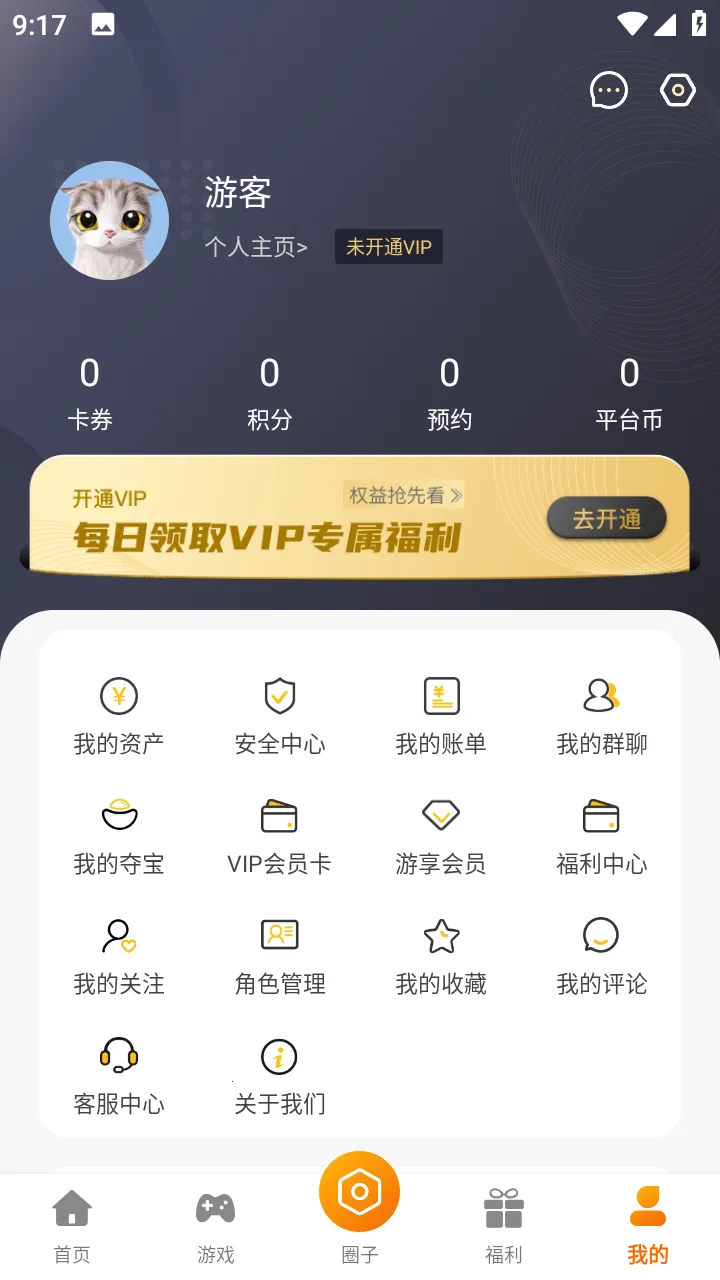
Task: Switch to the 游戏 tab
Action: point(216,1225)
